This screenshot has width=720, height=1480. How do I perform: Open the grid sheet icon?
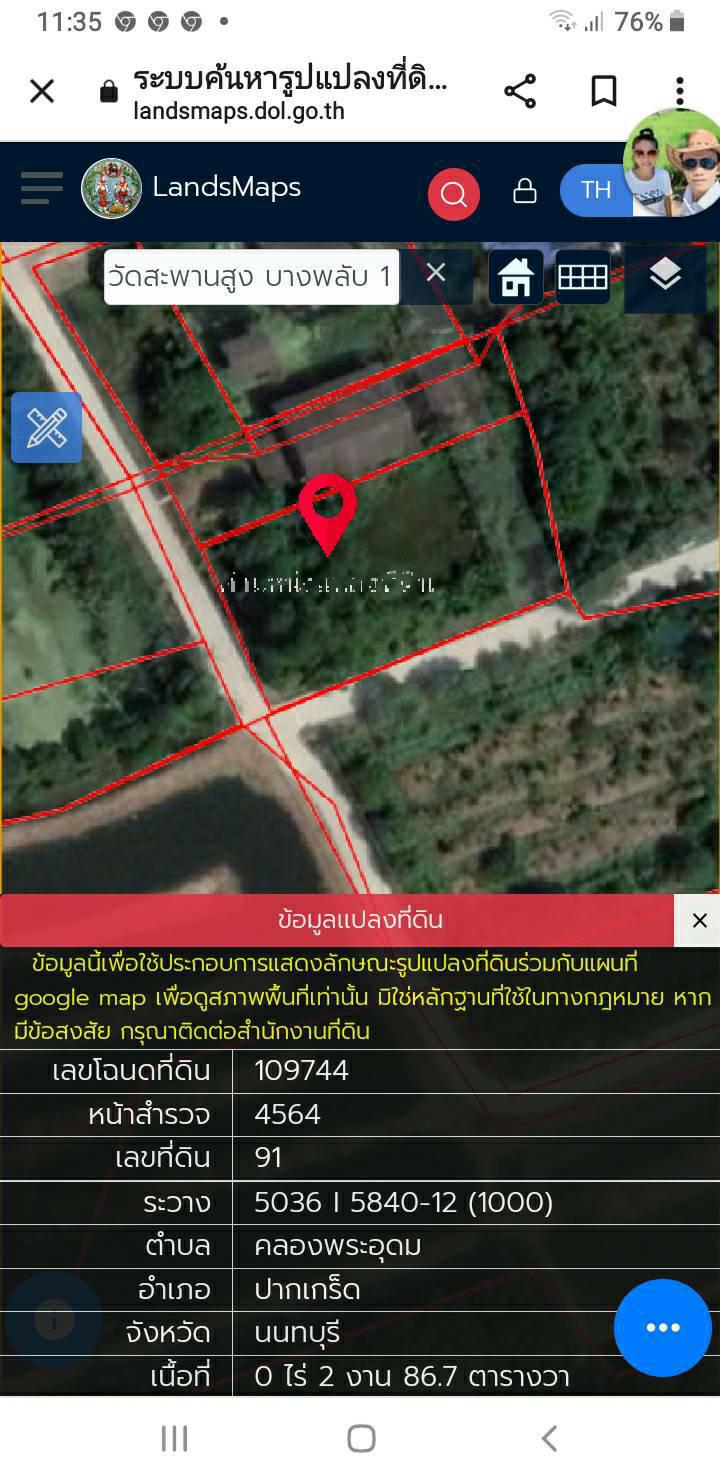coord(583,277)
